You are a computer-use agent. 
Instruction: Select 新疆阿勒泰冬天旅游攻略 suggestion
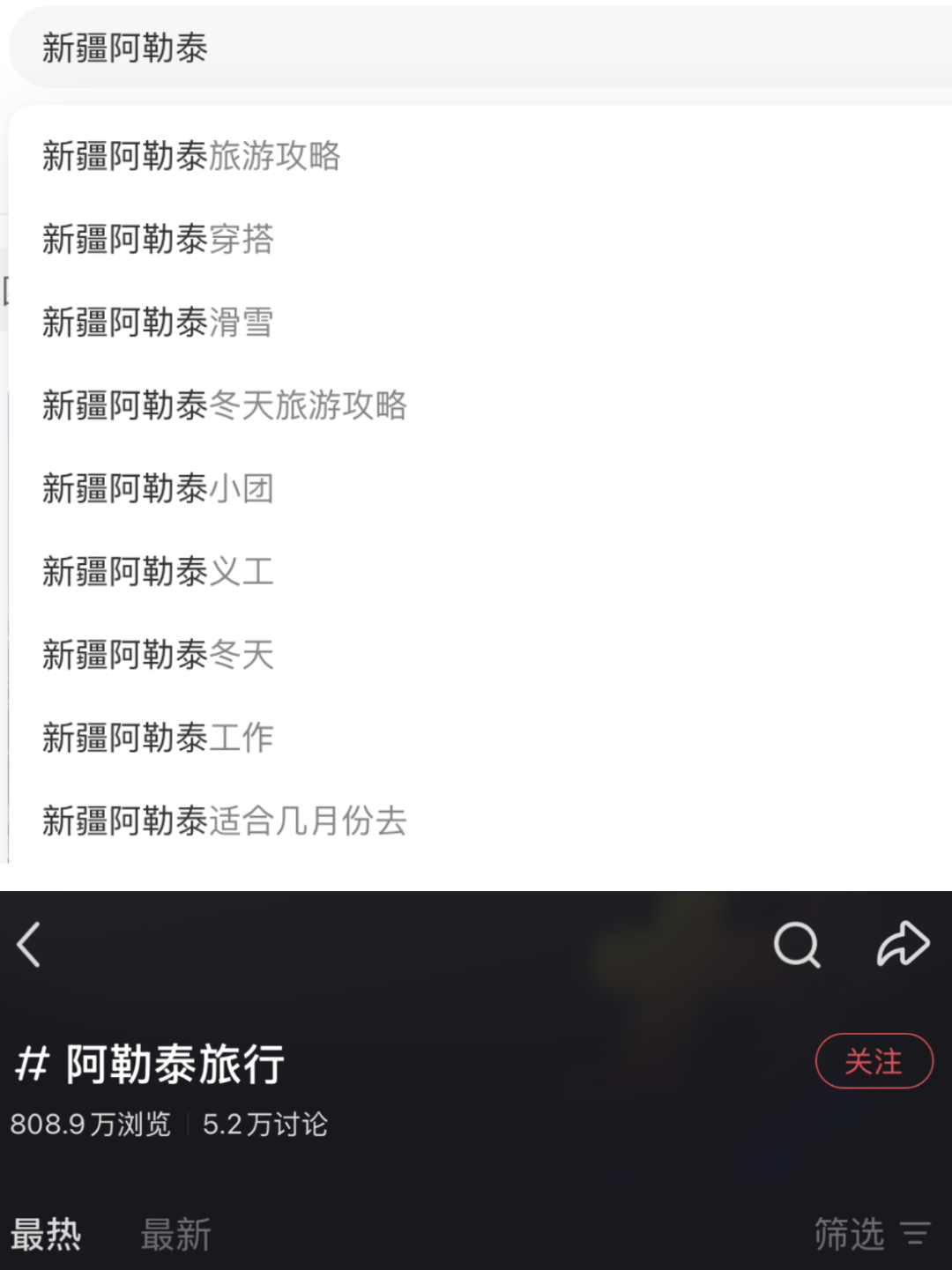click(225, 405)
